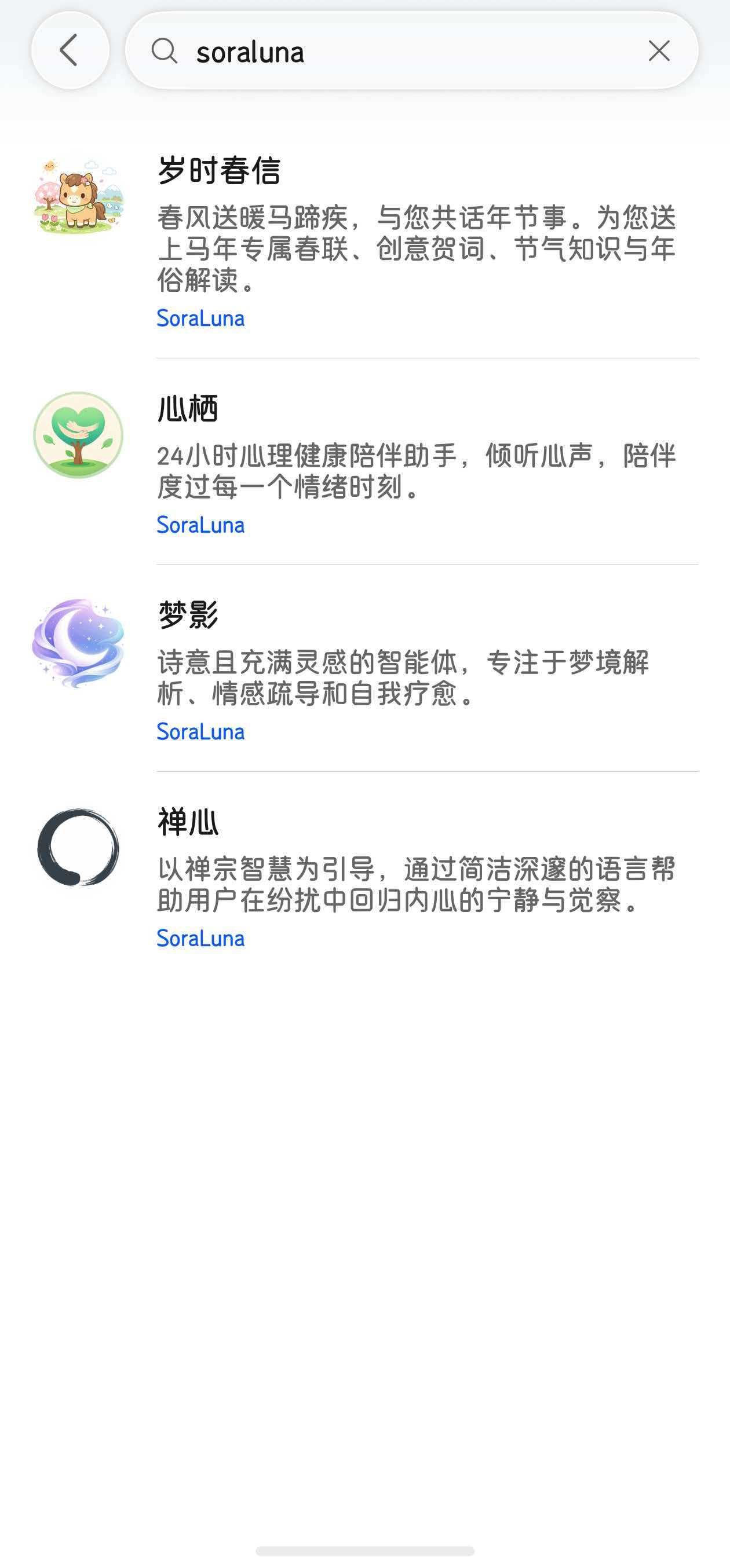
Task: Go back using the back arrow
Action: [70, 50]
